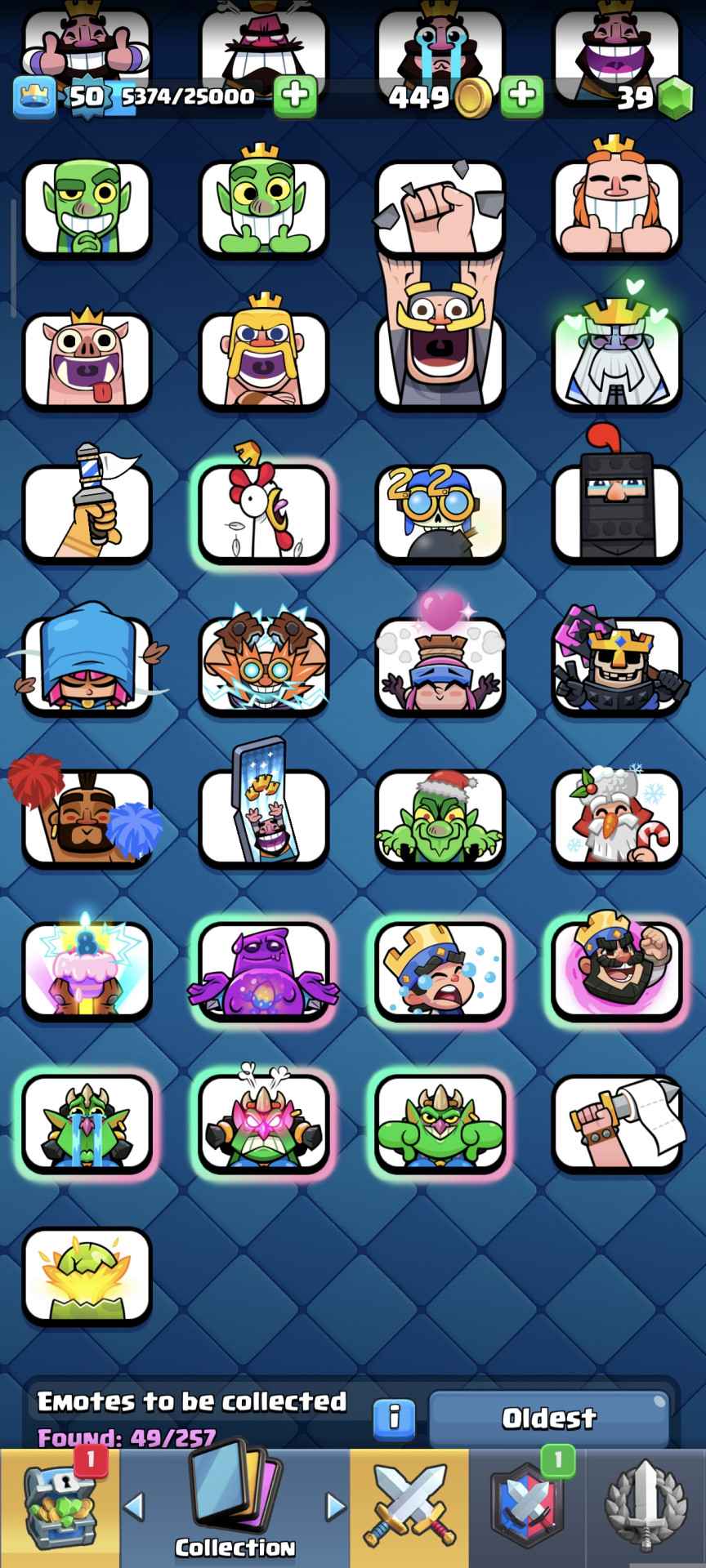The image size is (706, 1568).
Task: Open the clan shield tab
Action: [525, 1507]
